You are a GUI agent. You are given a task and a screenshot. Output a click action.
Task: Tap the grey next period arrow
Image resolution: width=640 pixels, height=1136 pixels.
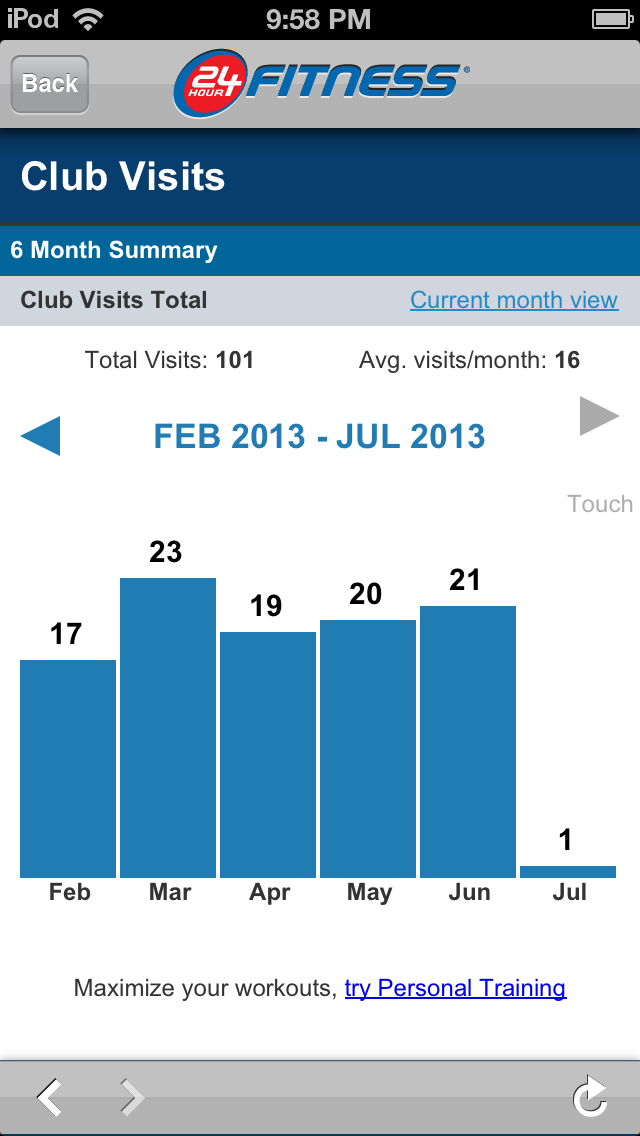point(599,416)
